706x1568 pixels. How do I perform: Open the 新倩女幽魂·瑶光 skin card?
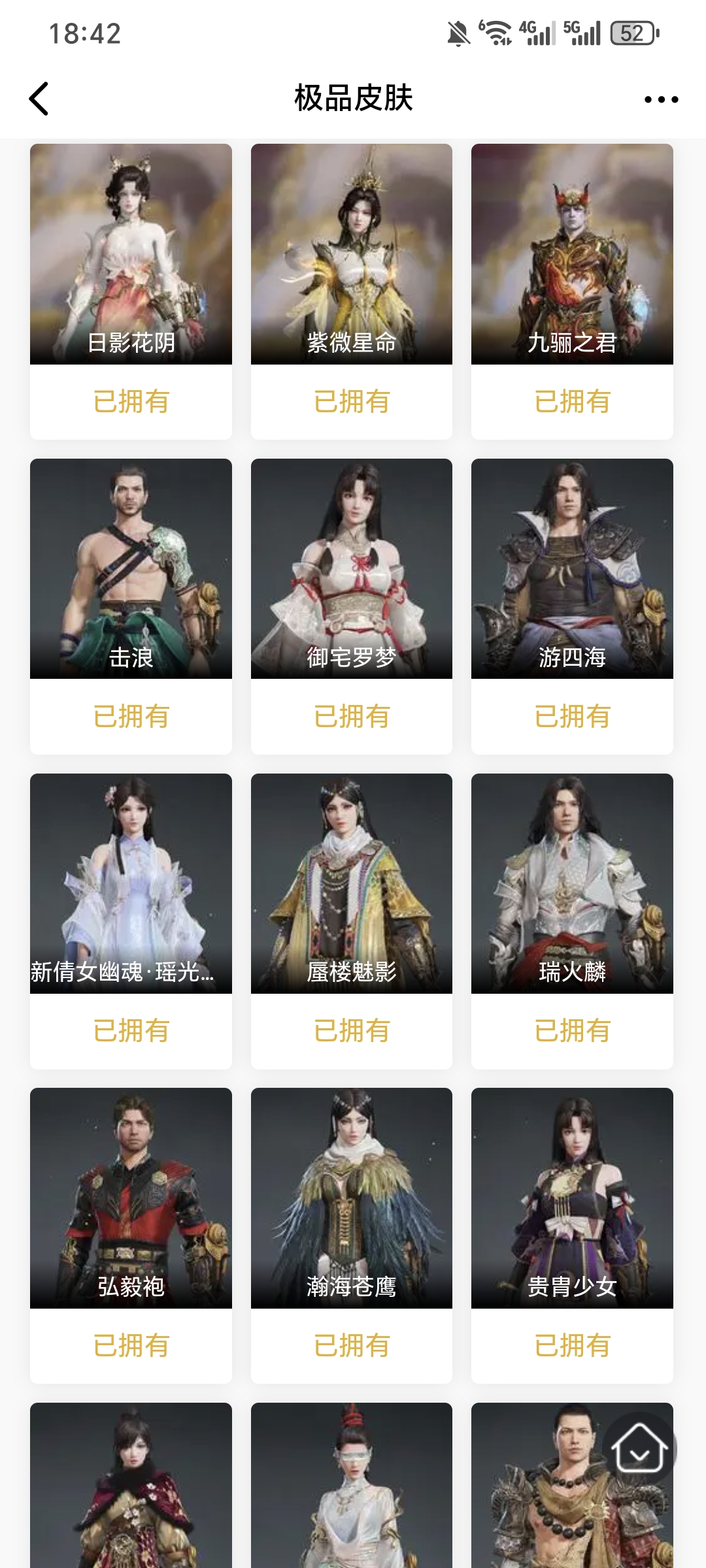(131, 883)
